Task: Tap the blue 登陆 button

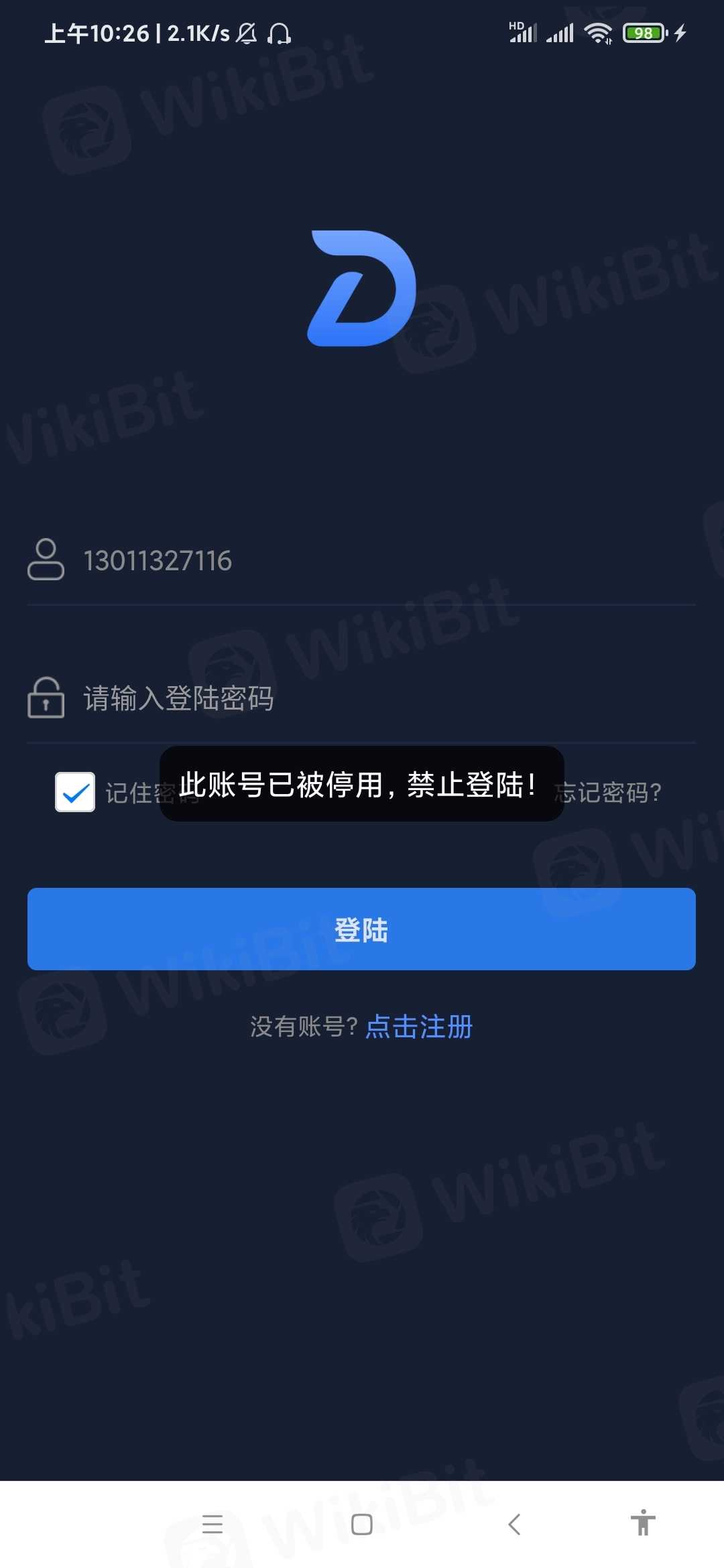Action: pos(361,929)
